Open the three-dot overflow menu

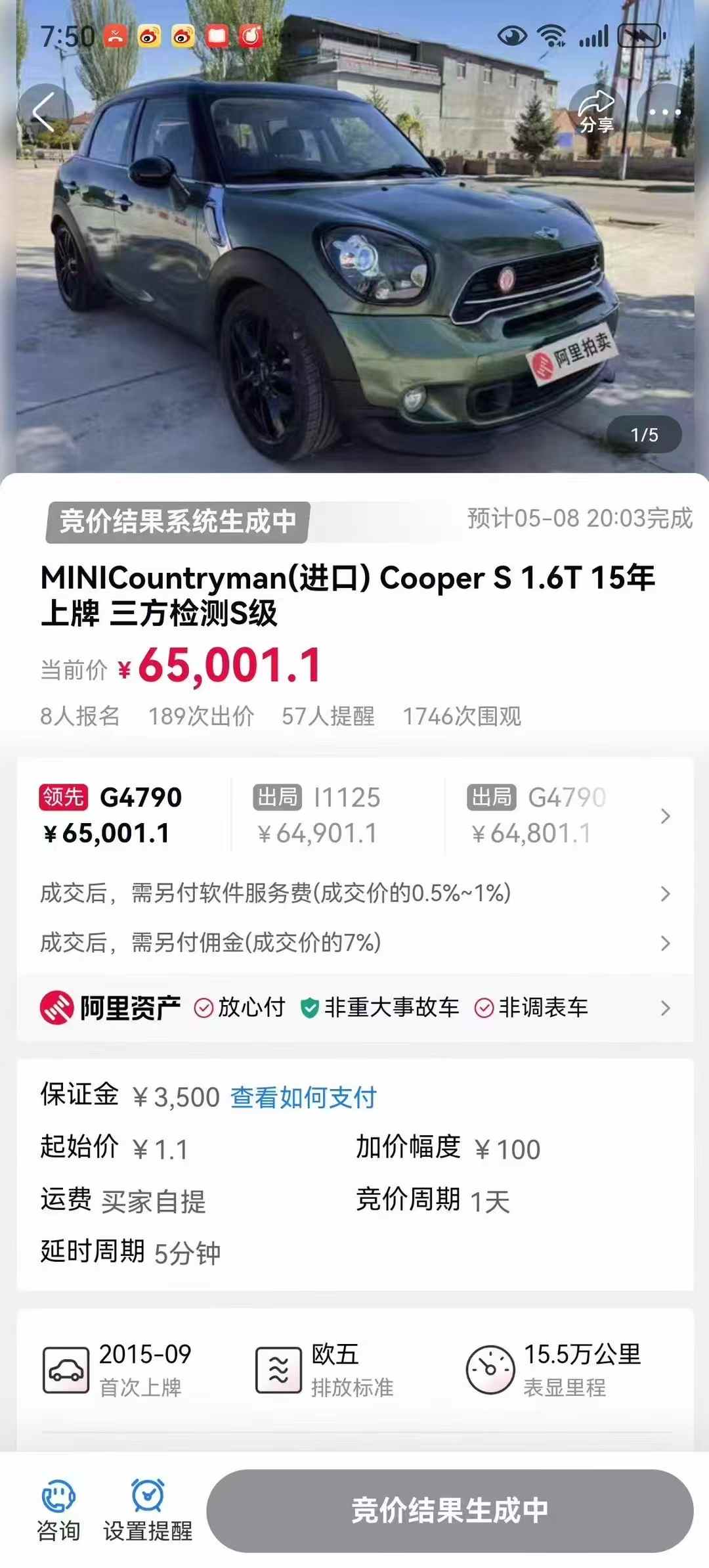664,112
